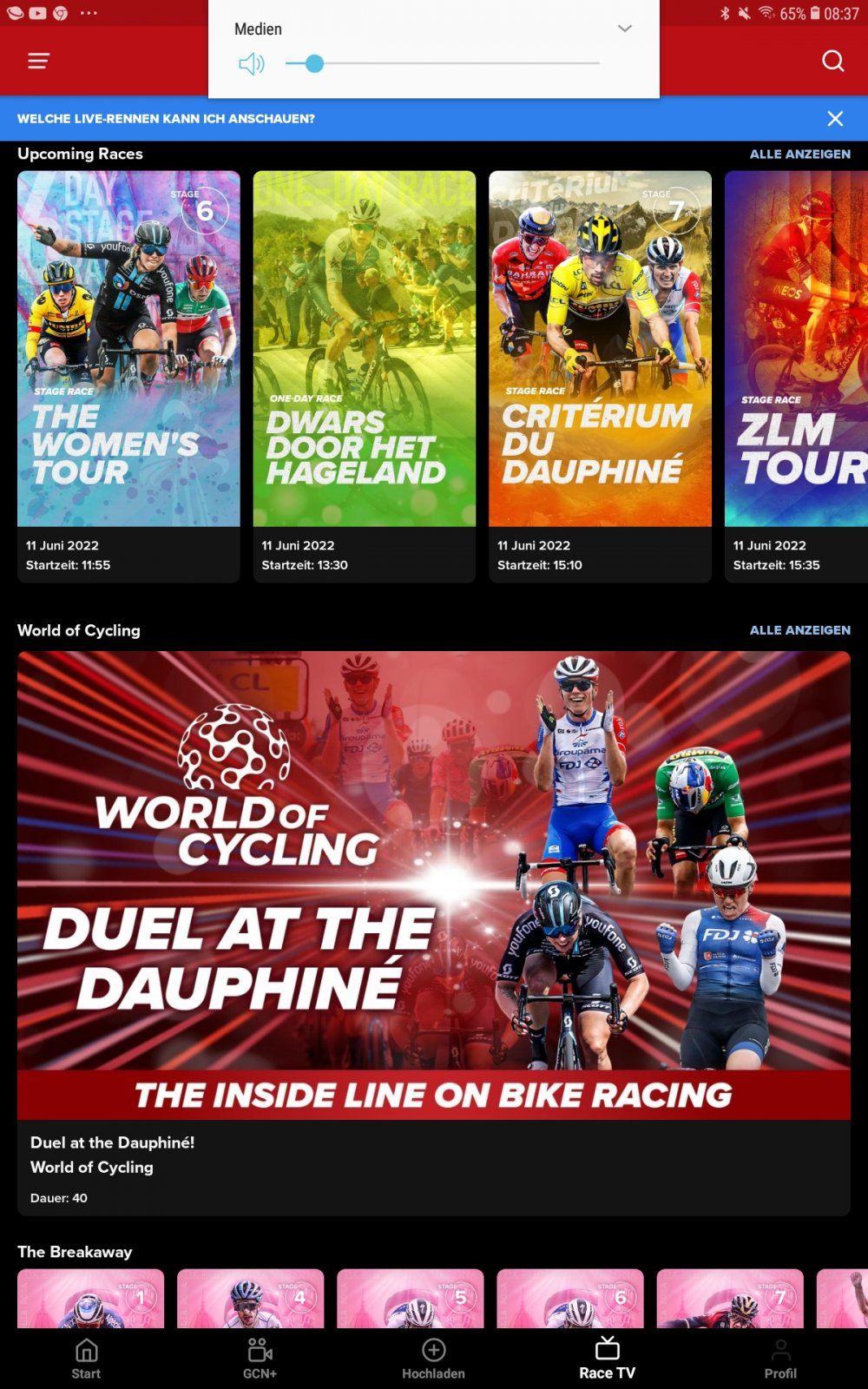Open the hamburger menu
Screen dimensions: 868x1389
[x=38, y=61]
